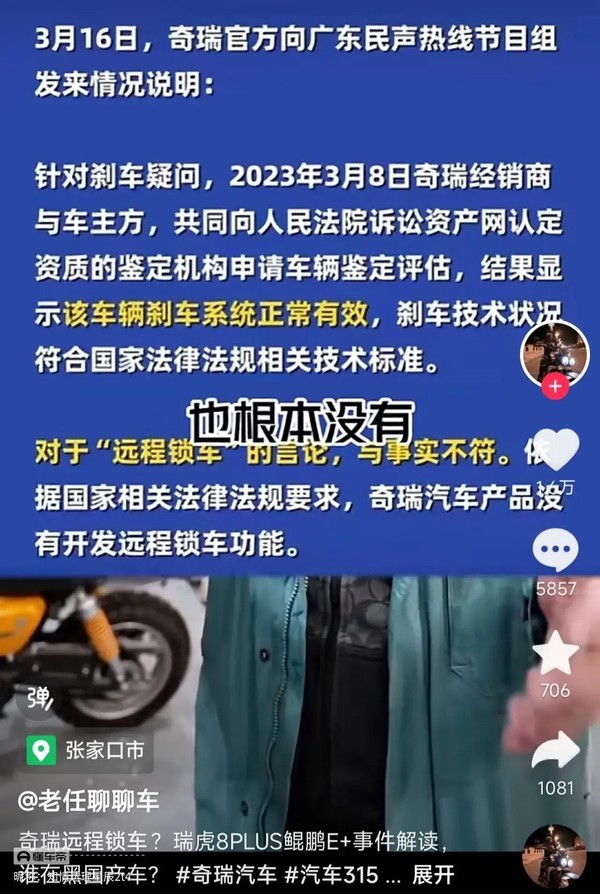Open the creator's profile avatar
This screenshot has width=600, height=894.
[x=555, y=352]
